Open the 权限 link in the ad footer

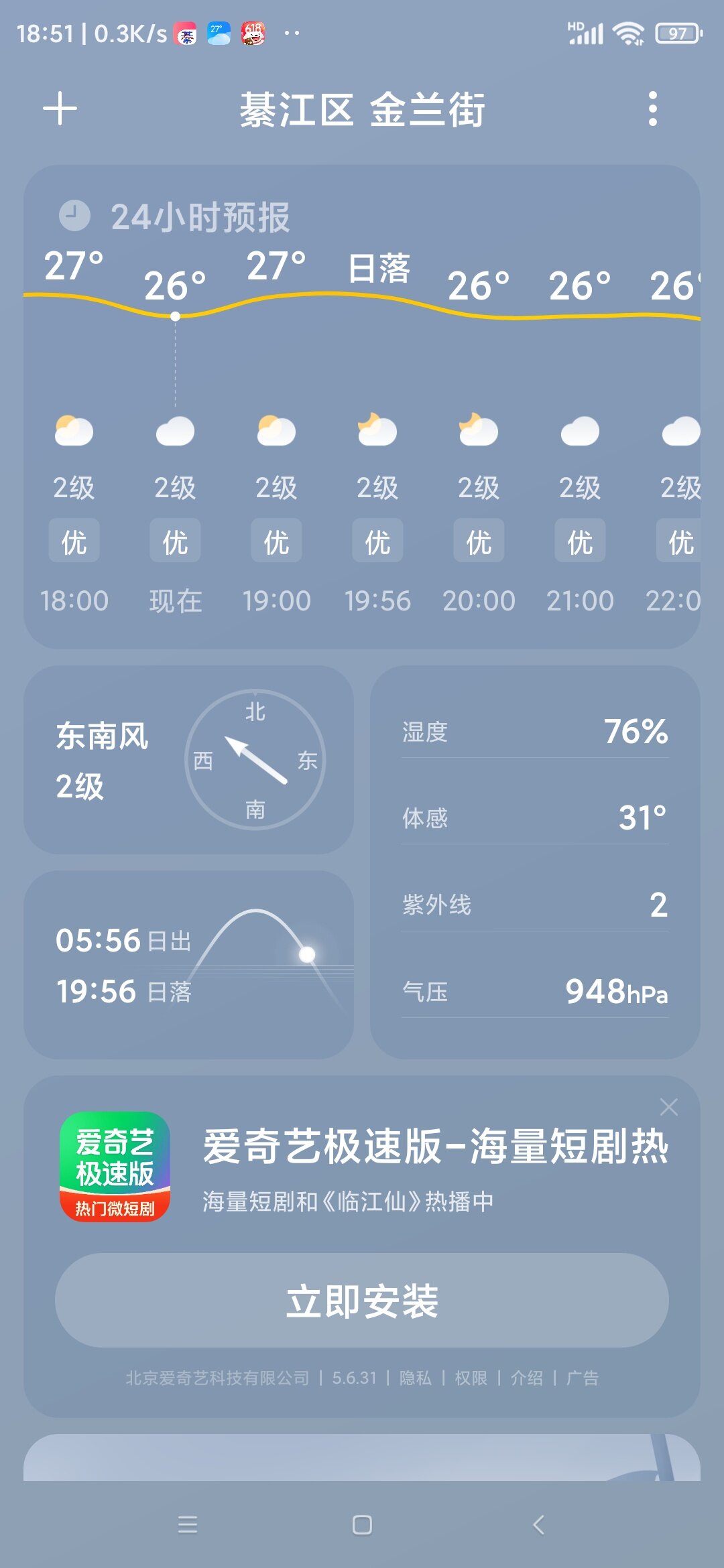coord(471,1378)
